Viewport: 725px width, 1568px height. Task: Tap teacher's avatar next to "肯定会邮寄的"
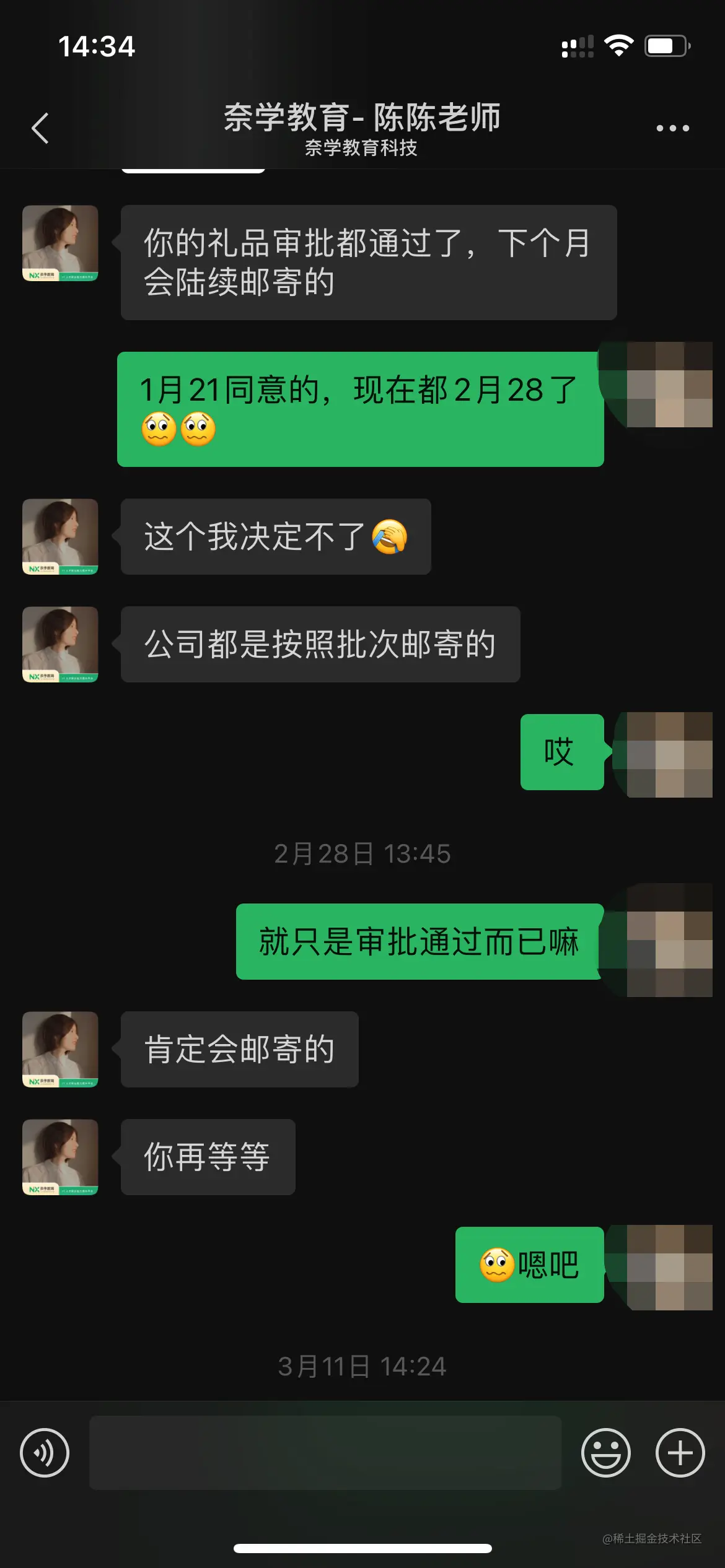60,1049
